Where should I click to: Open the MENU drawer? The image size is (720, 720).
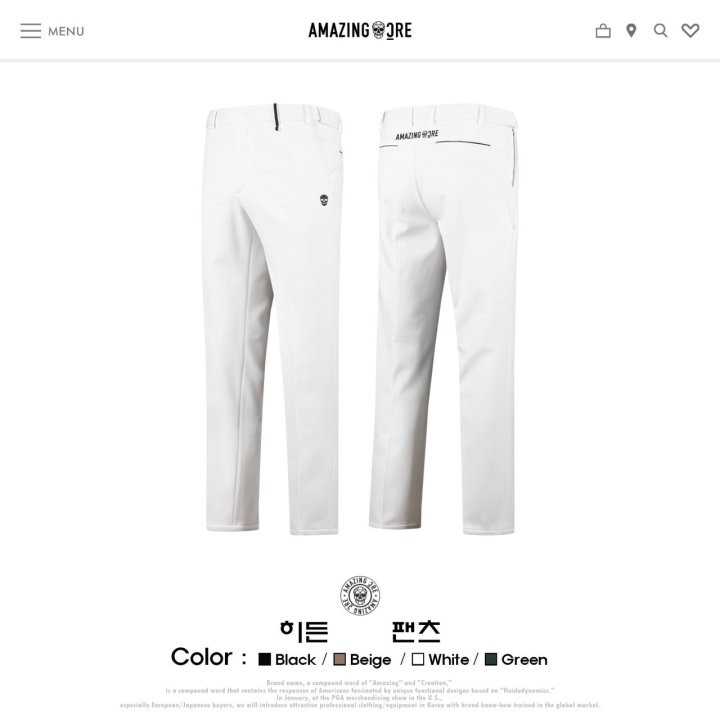[52, 31]
